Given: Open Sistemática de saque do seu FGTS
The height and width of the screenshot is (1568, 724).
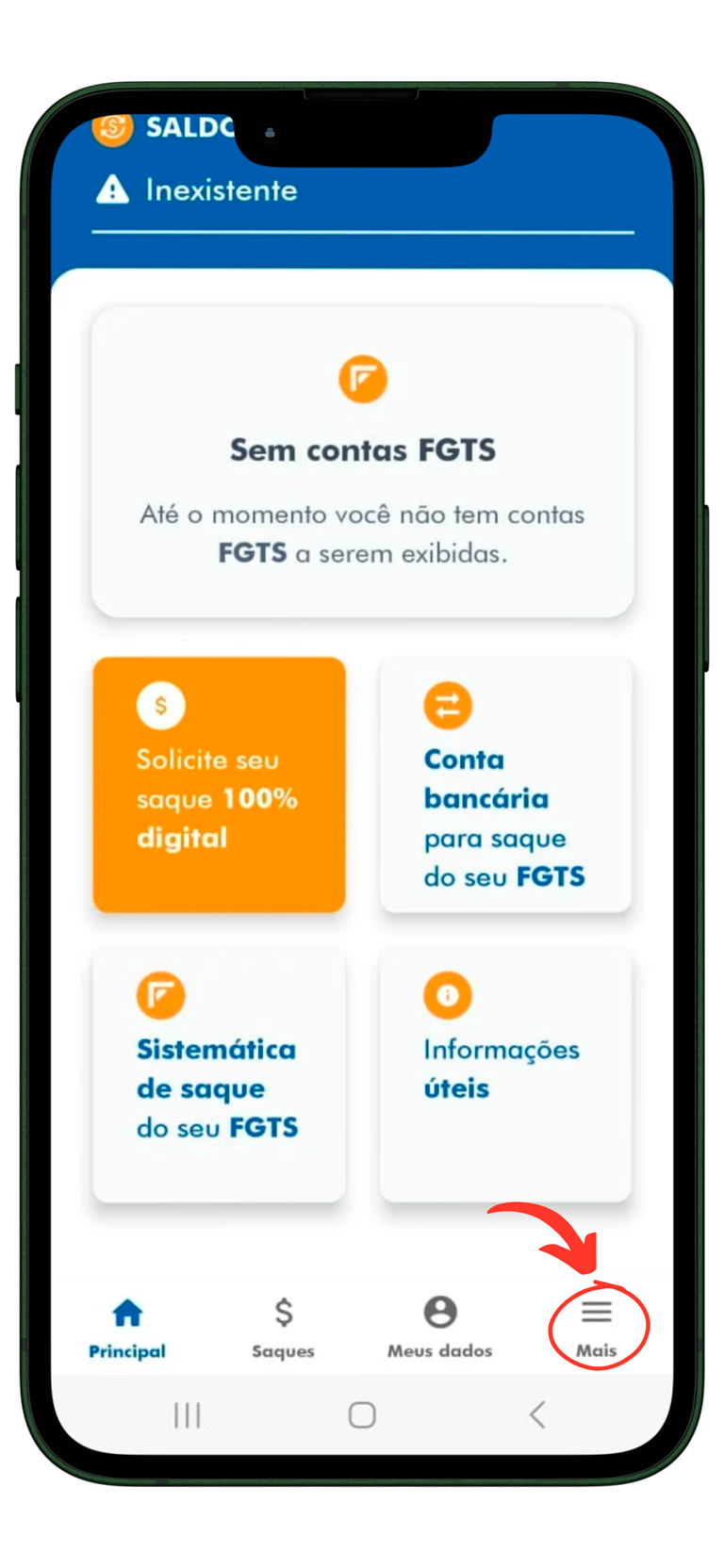Looking at the screenshot, I should [219, 1074].
